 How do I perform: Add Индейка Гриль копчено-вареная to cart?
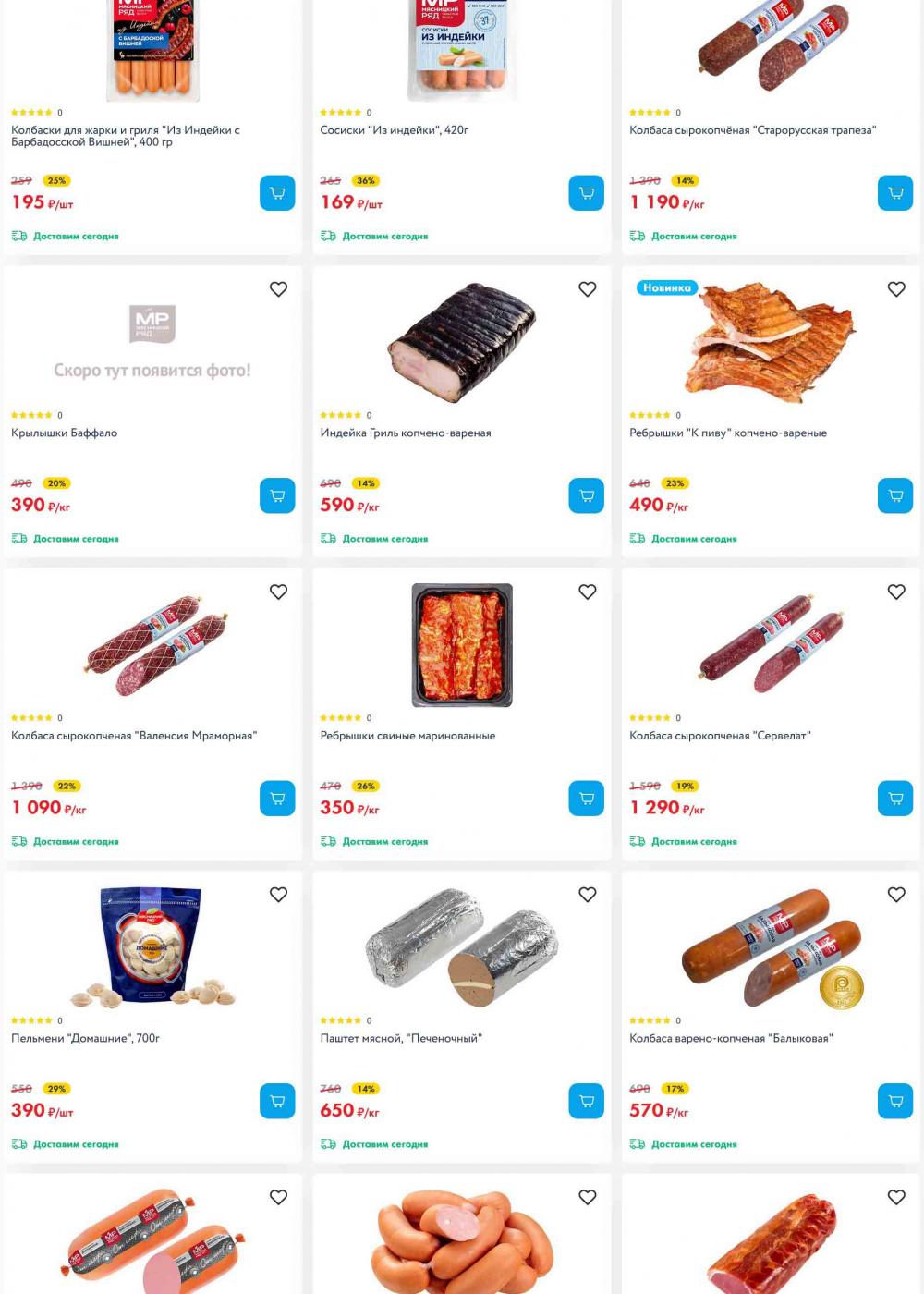586,495
